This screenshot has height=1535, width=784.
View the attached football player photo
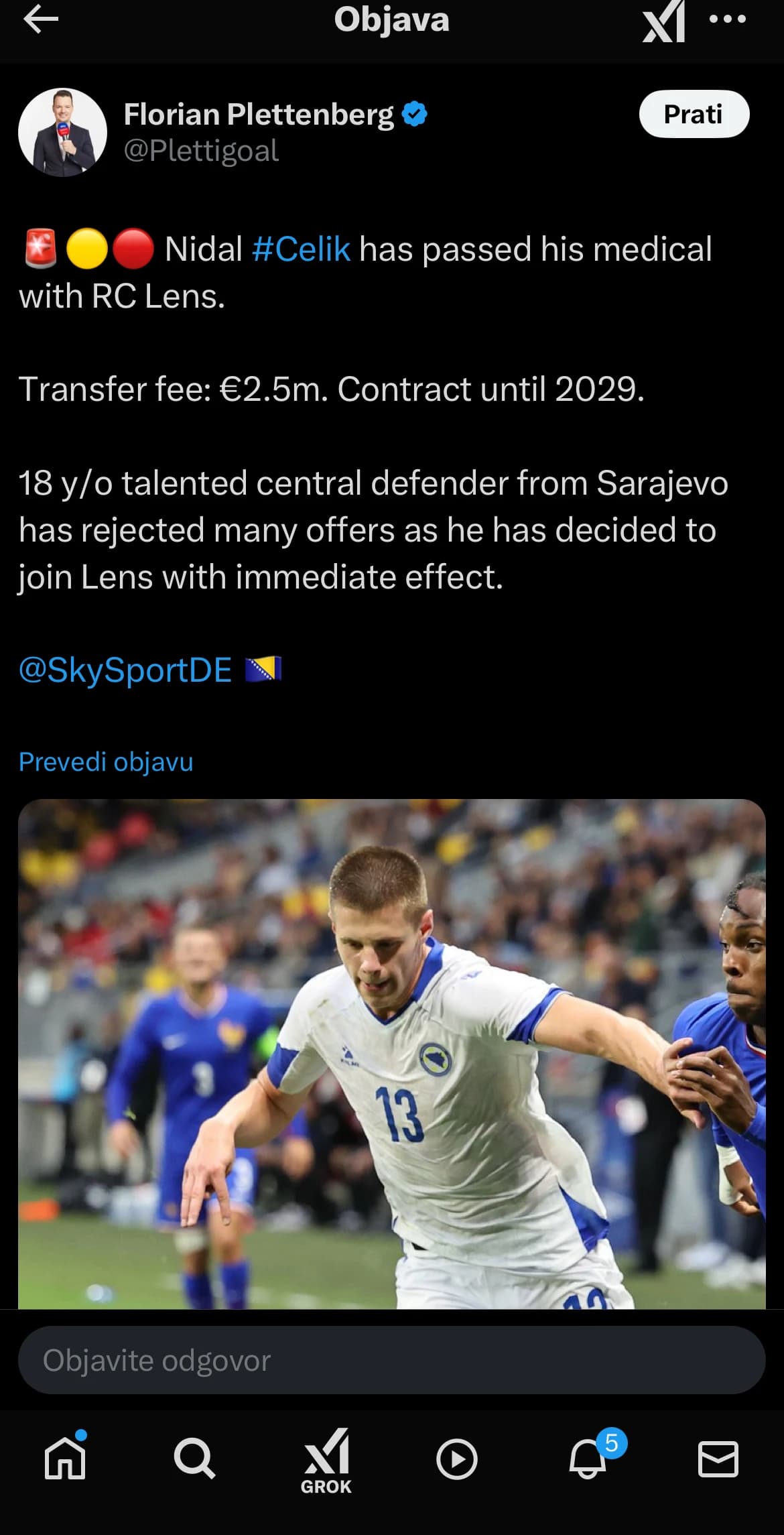click(391, 1052)
